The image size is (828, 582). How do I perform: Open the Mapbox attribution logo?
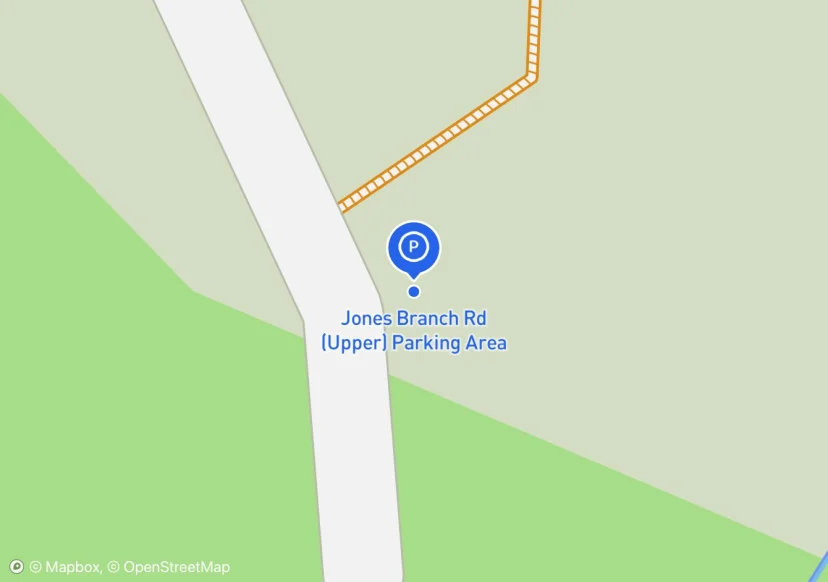17,567
